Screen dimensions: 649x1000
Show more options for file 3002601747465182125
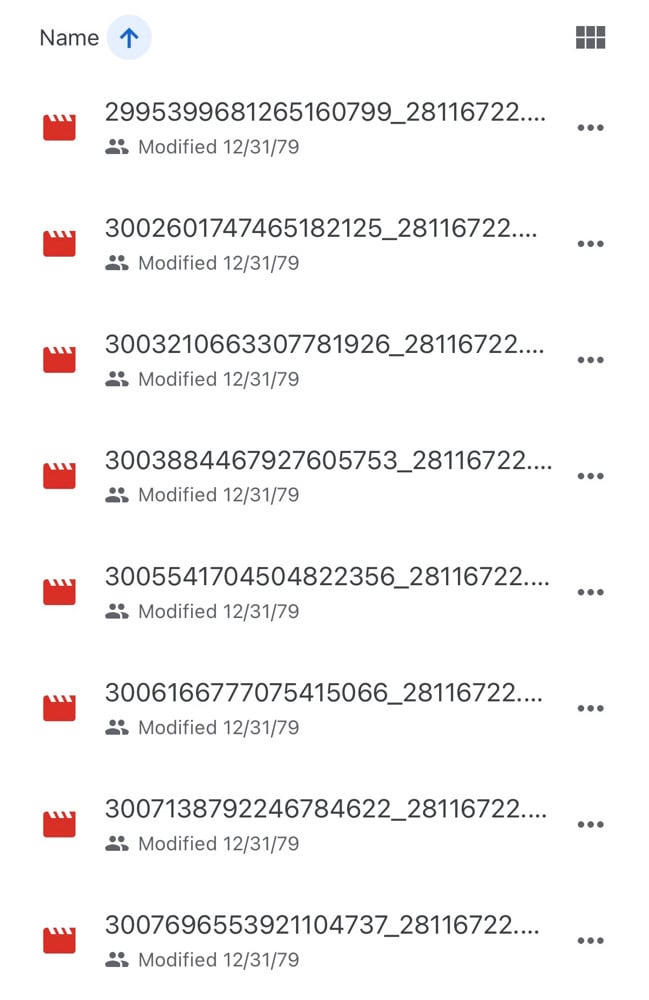tap(591, 244)
